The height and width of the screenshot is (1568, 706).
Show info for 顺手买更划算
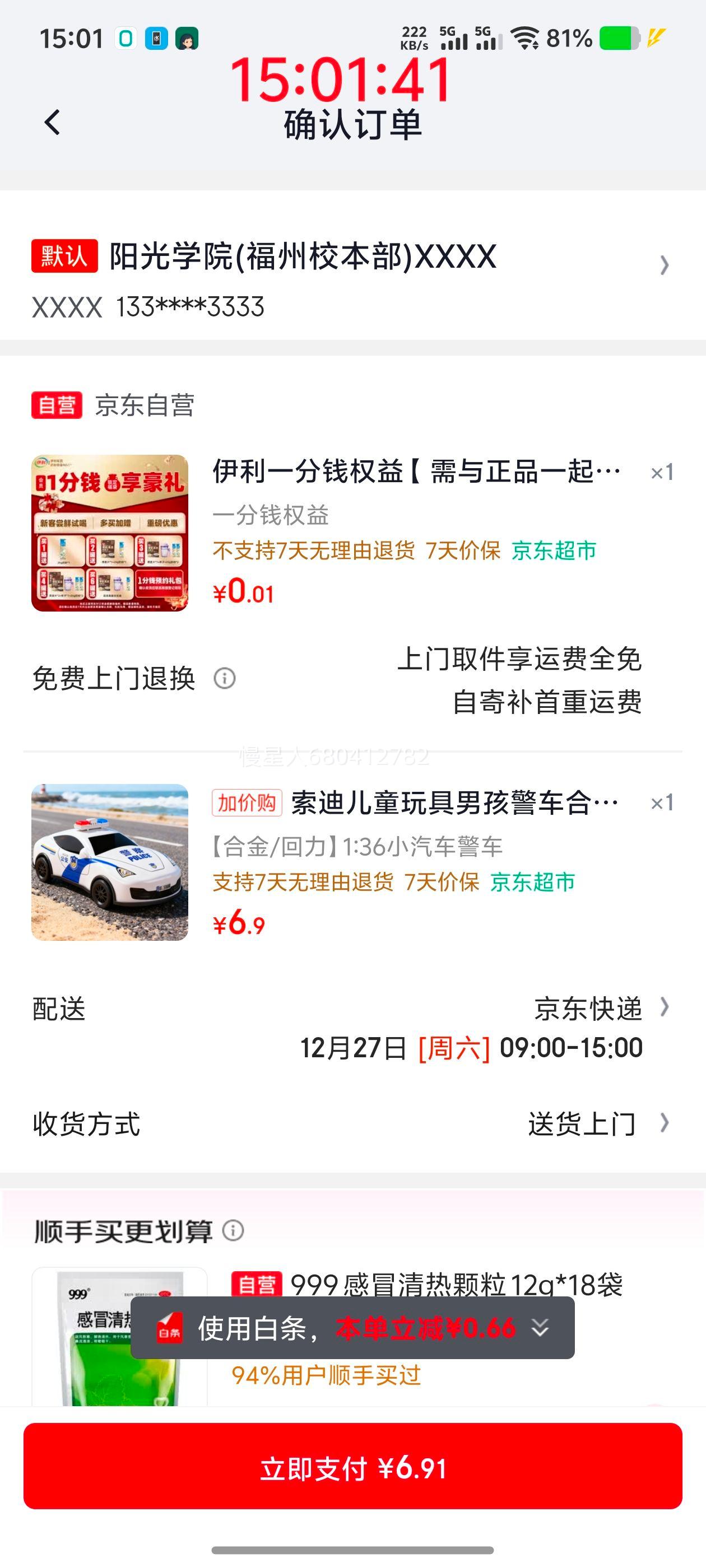(x=233, y=1230)
